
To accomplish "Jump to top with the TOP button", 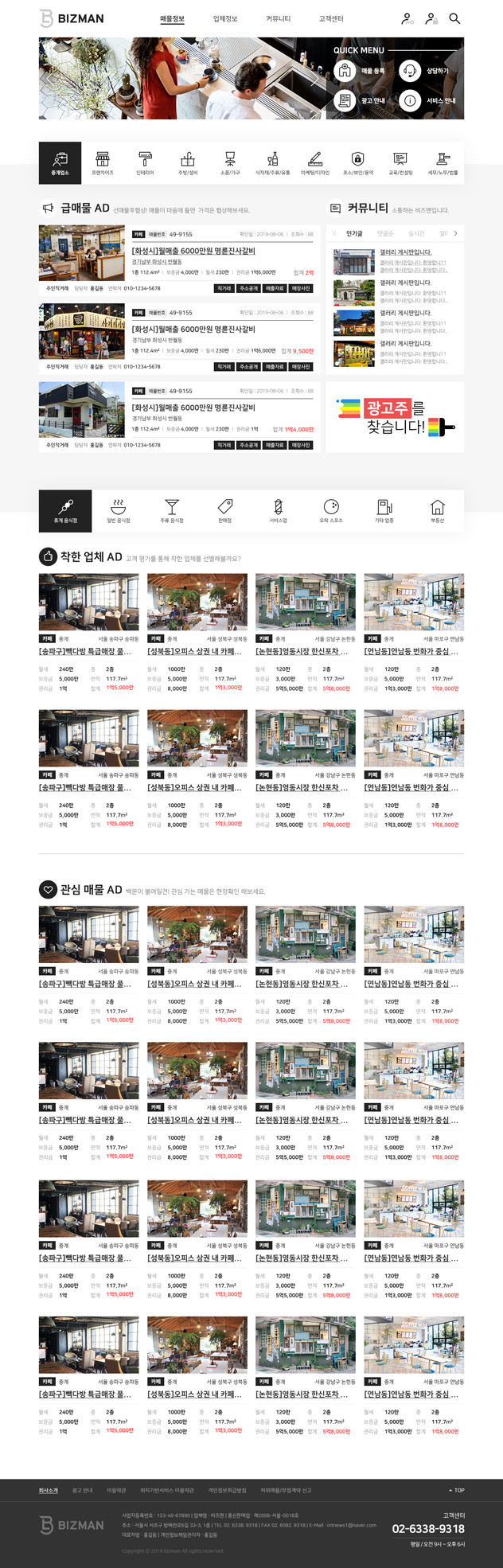I will click(x=458, y=1490).
